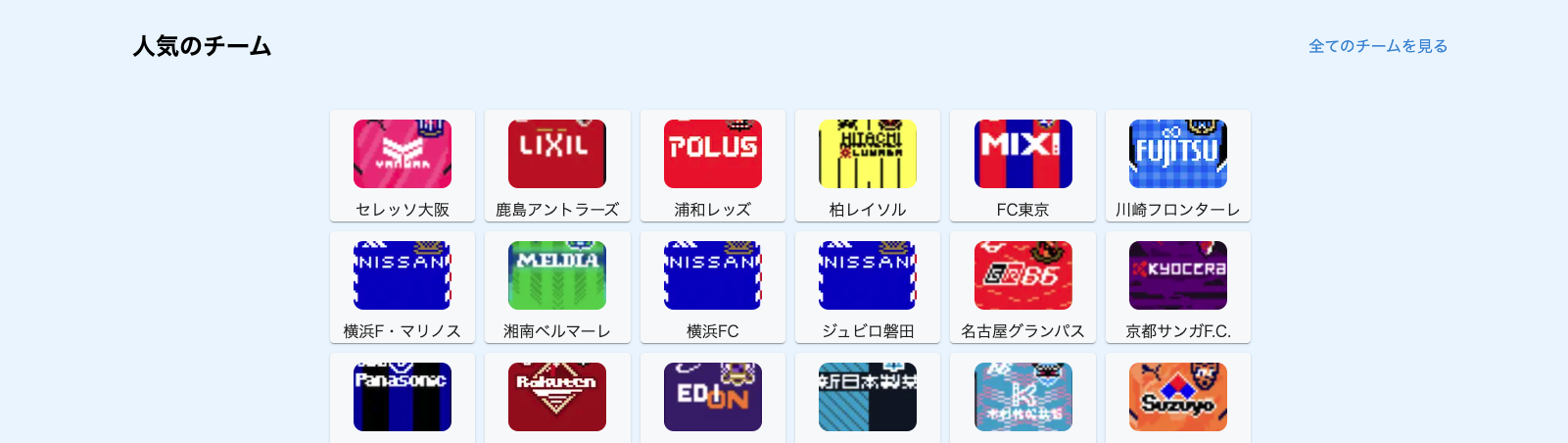Select the Suzuyo jersey team card
Screen dimensions: 1568x443
[1177, 398]
